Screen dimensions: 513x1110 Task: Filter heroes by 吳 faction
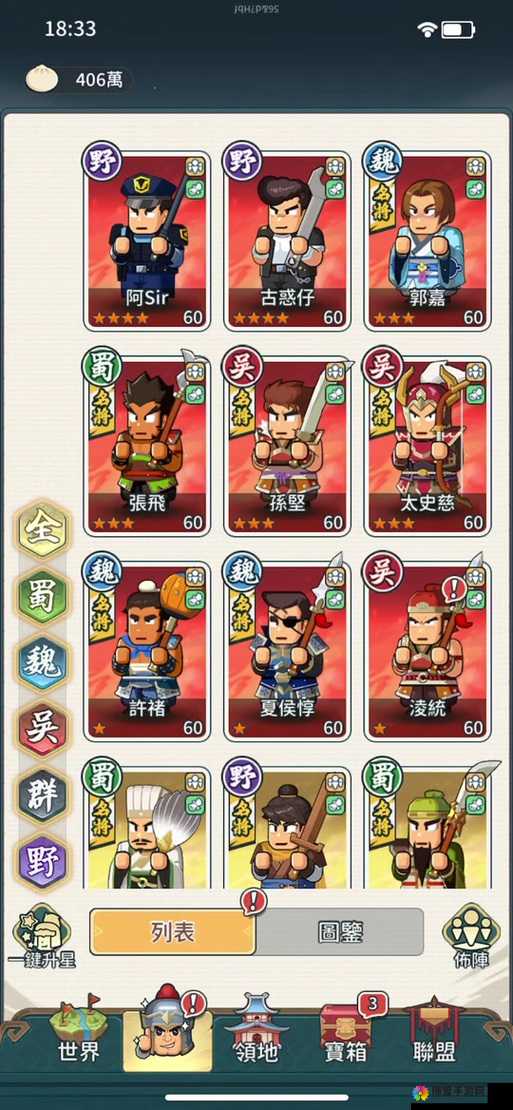(43, 731)
